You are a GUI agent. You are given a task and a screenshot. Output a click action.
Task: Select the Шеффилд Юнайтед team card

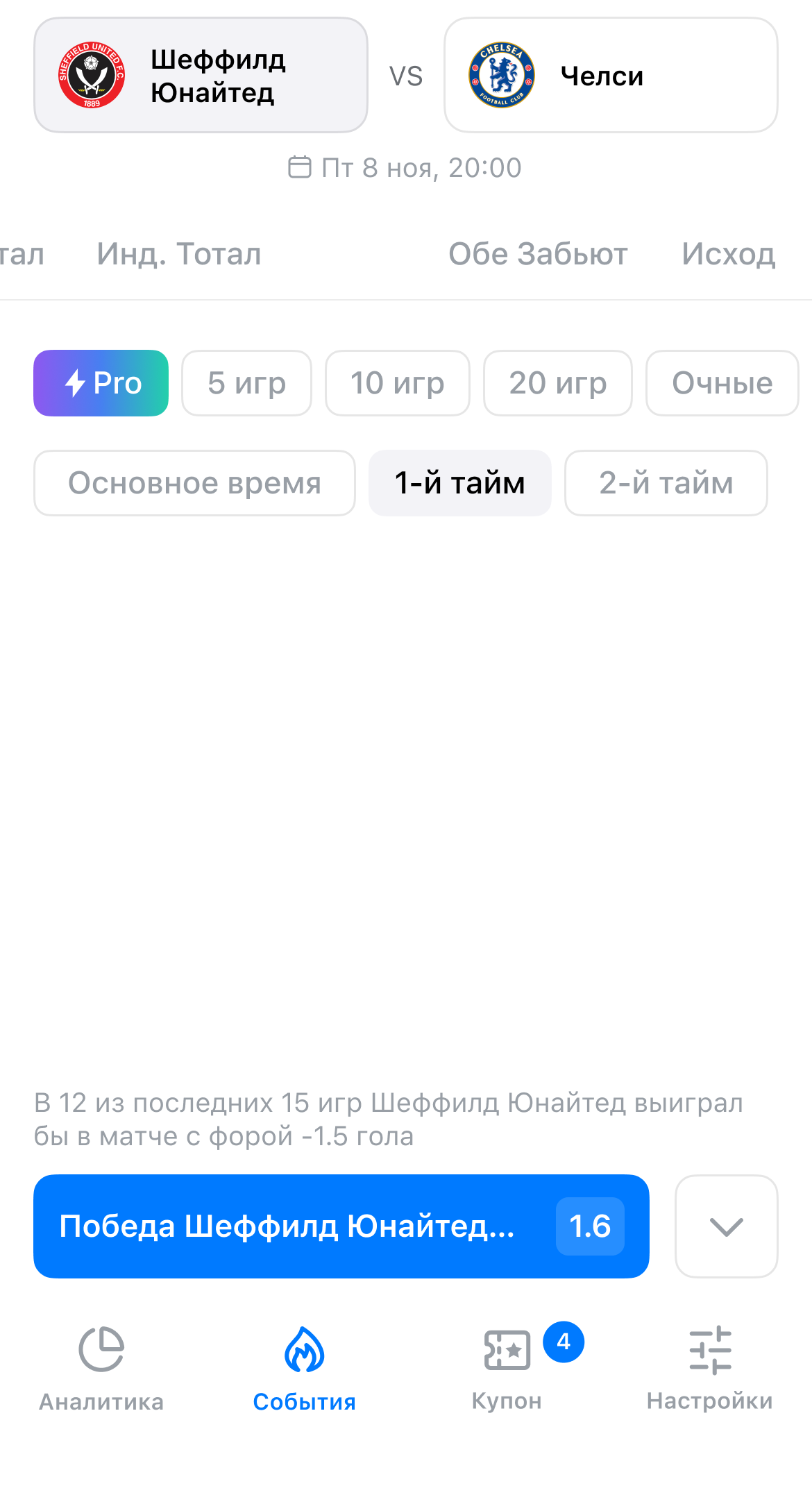201,75
